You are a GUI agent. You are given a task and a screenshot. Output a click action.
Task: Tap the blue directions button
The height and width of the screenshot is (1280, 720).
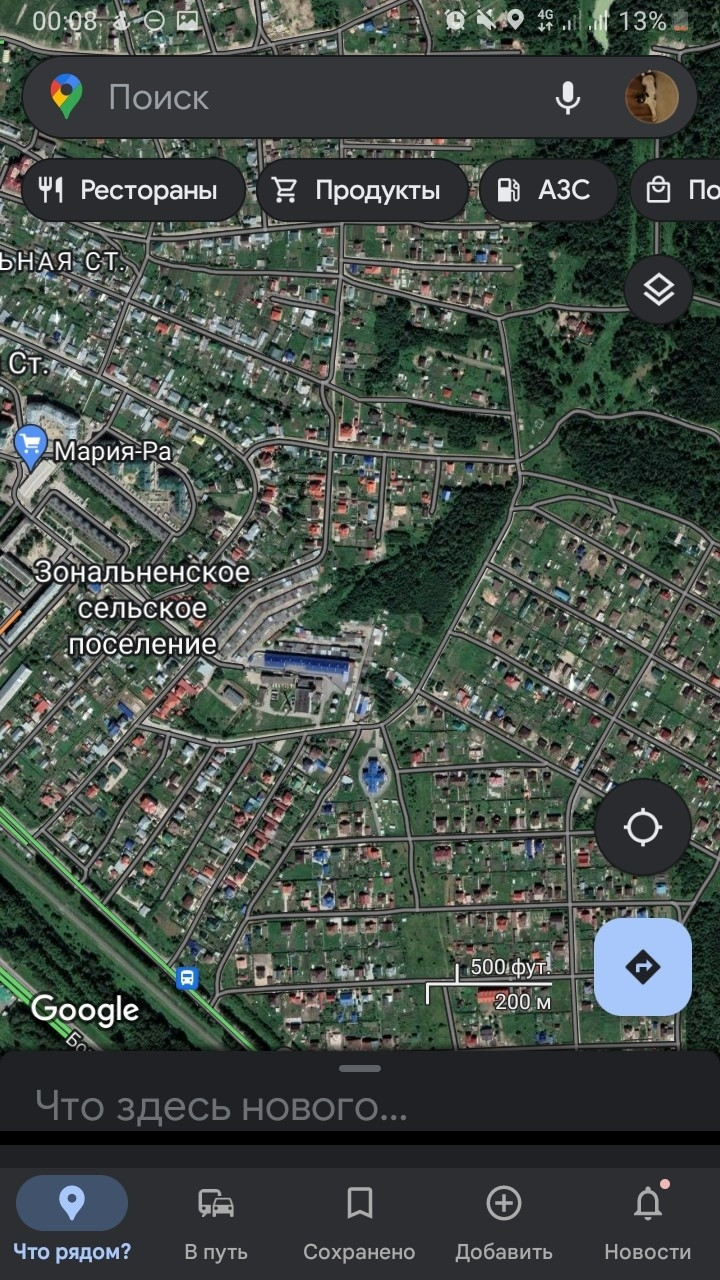(643, 967)
